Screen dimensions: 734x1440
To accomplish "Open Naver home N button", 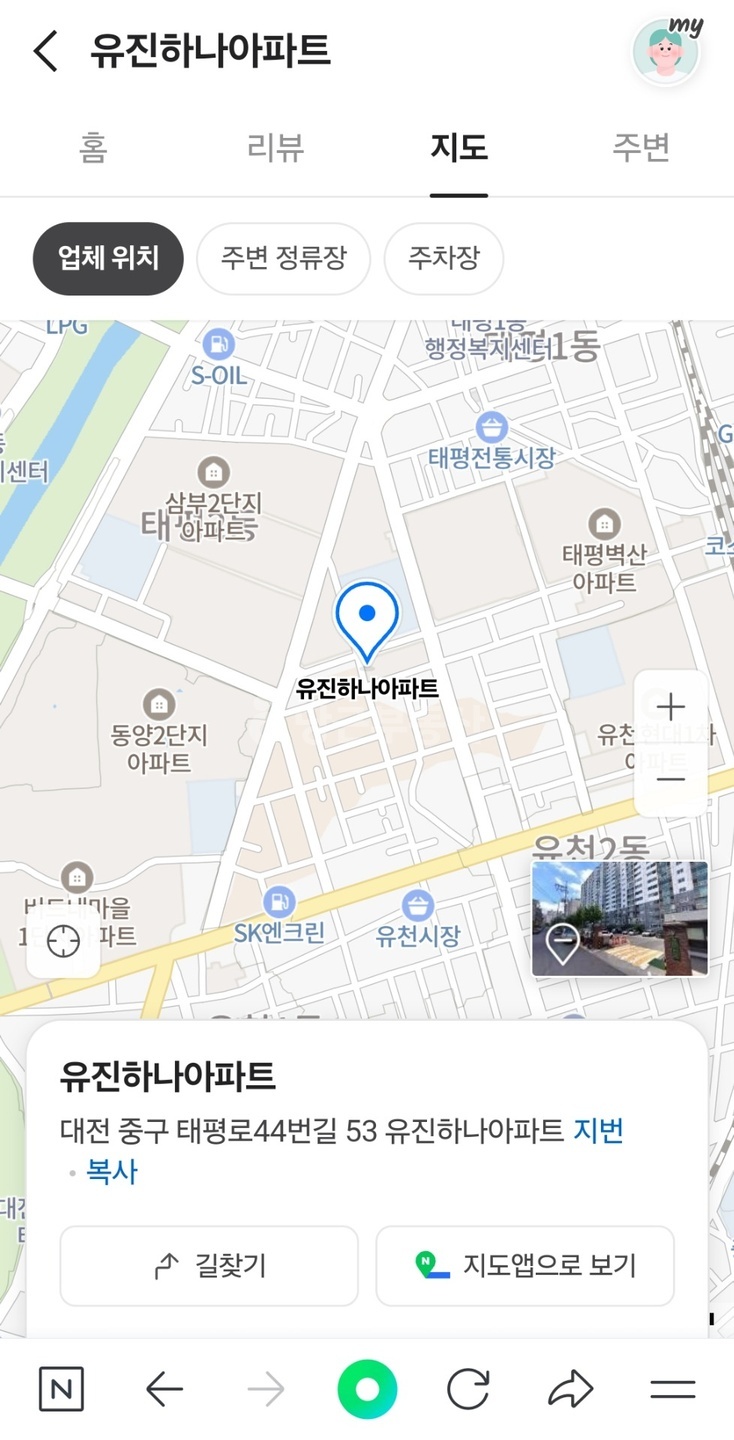I will (x=61, y=1389).
